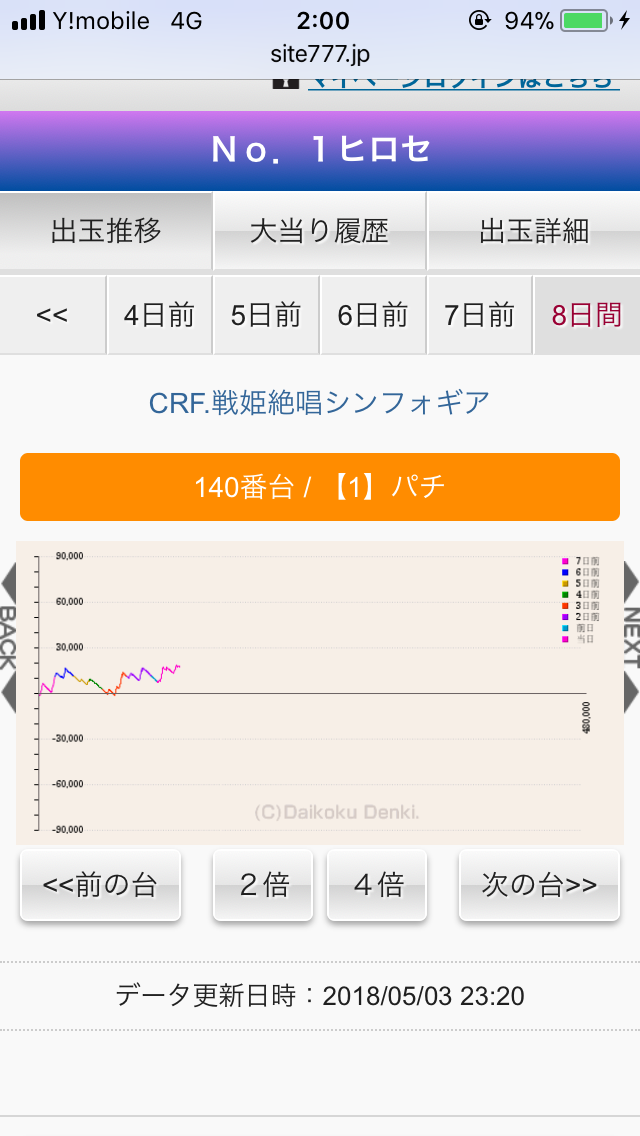Open the 大当り履歴 tab

click(320, 231)
